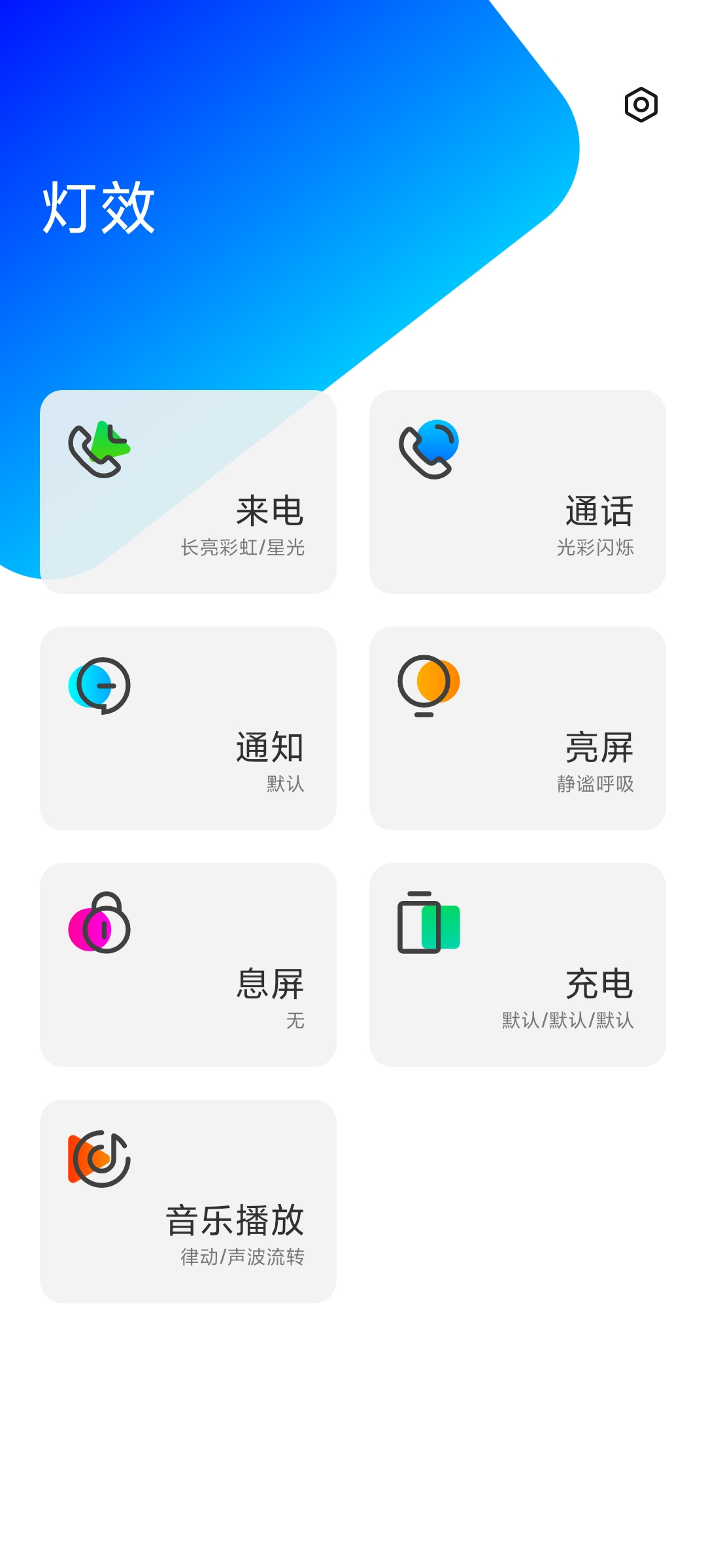Open the 音乐播放 card
The height and width of the screenshot is (1568, 706).
click(x=188, y=1201)
